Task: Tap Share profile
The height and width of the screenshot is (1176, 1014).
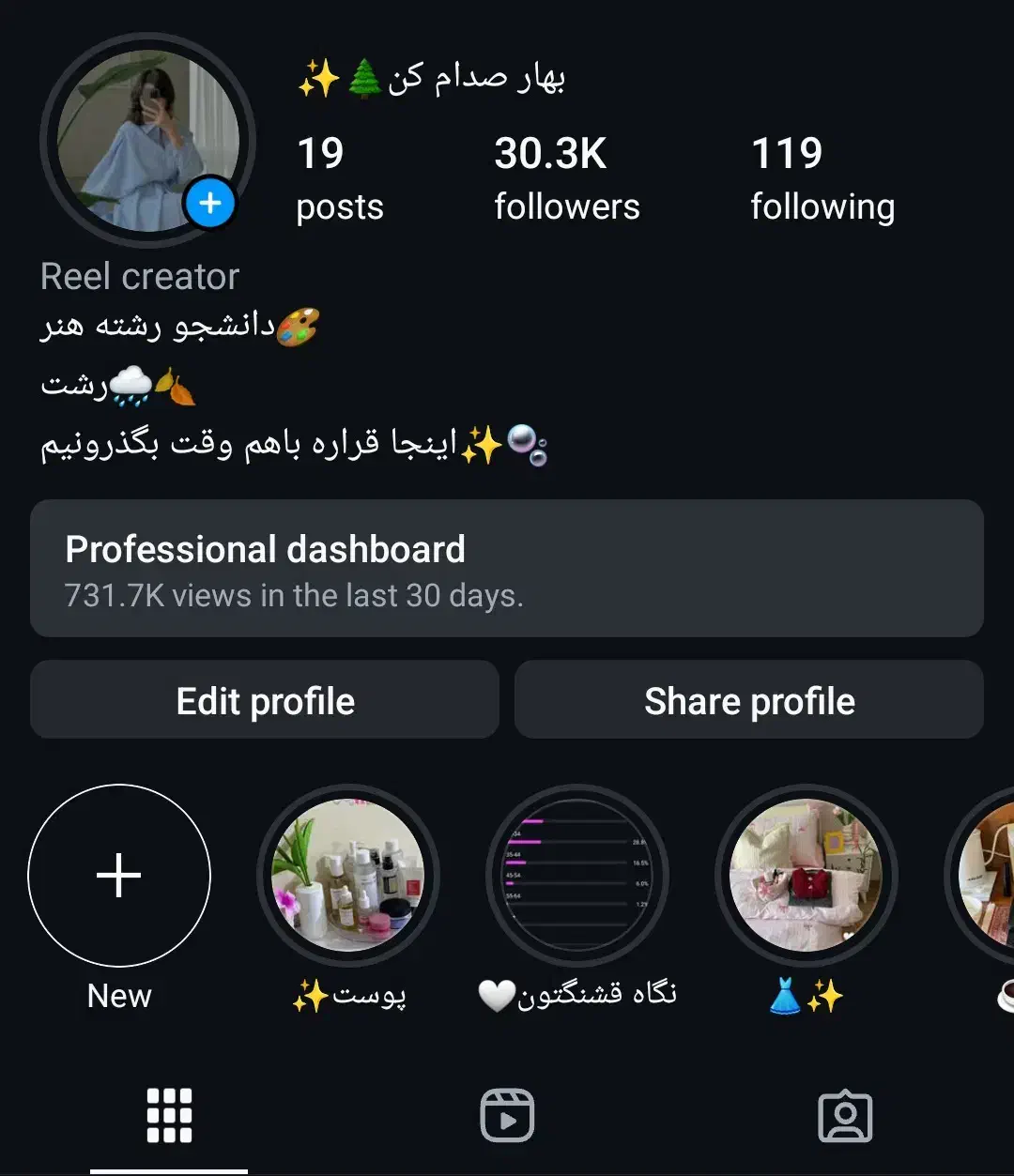Action: tap(749, 700)
